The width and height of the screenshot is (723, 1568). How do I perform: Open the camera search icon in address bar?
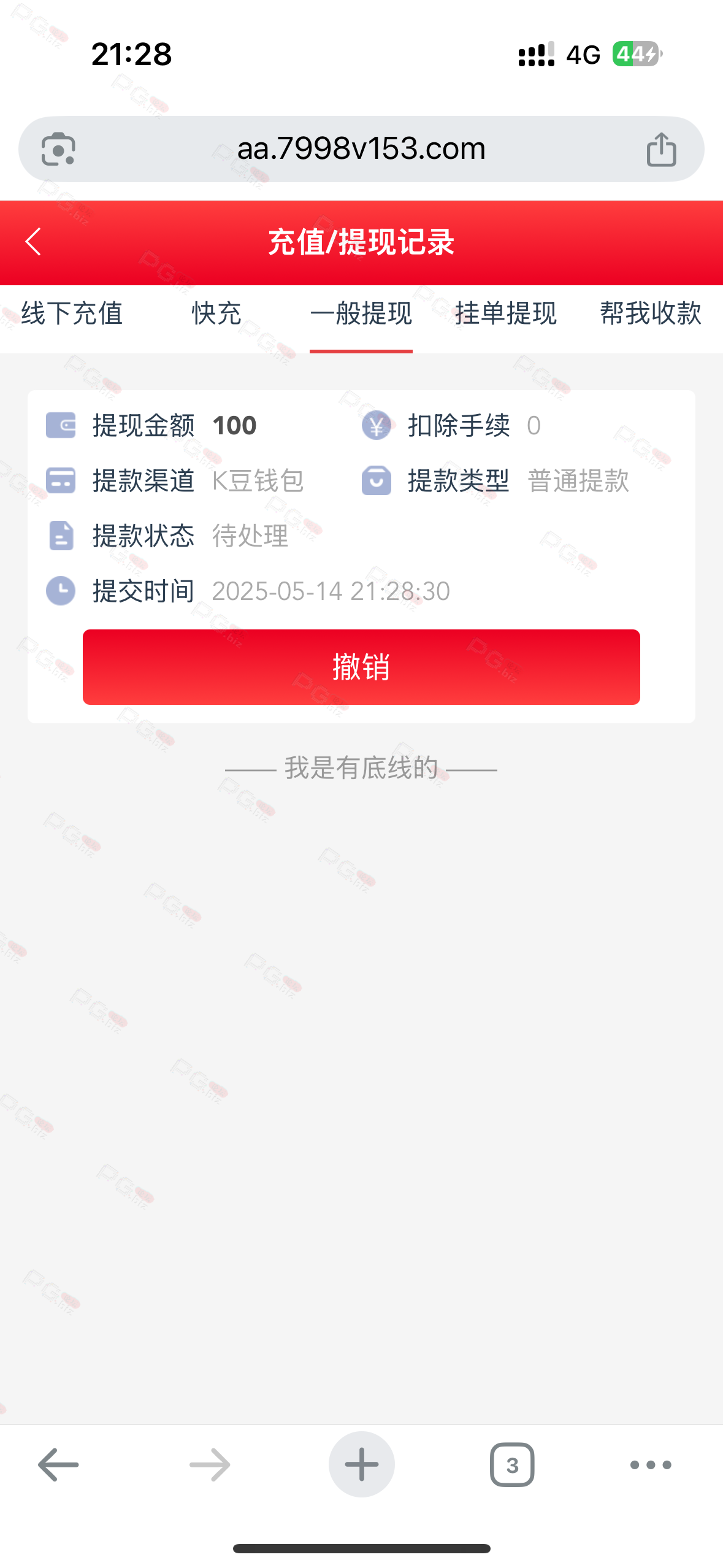tap(58, 149)
